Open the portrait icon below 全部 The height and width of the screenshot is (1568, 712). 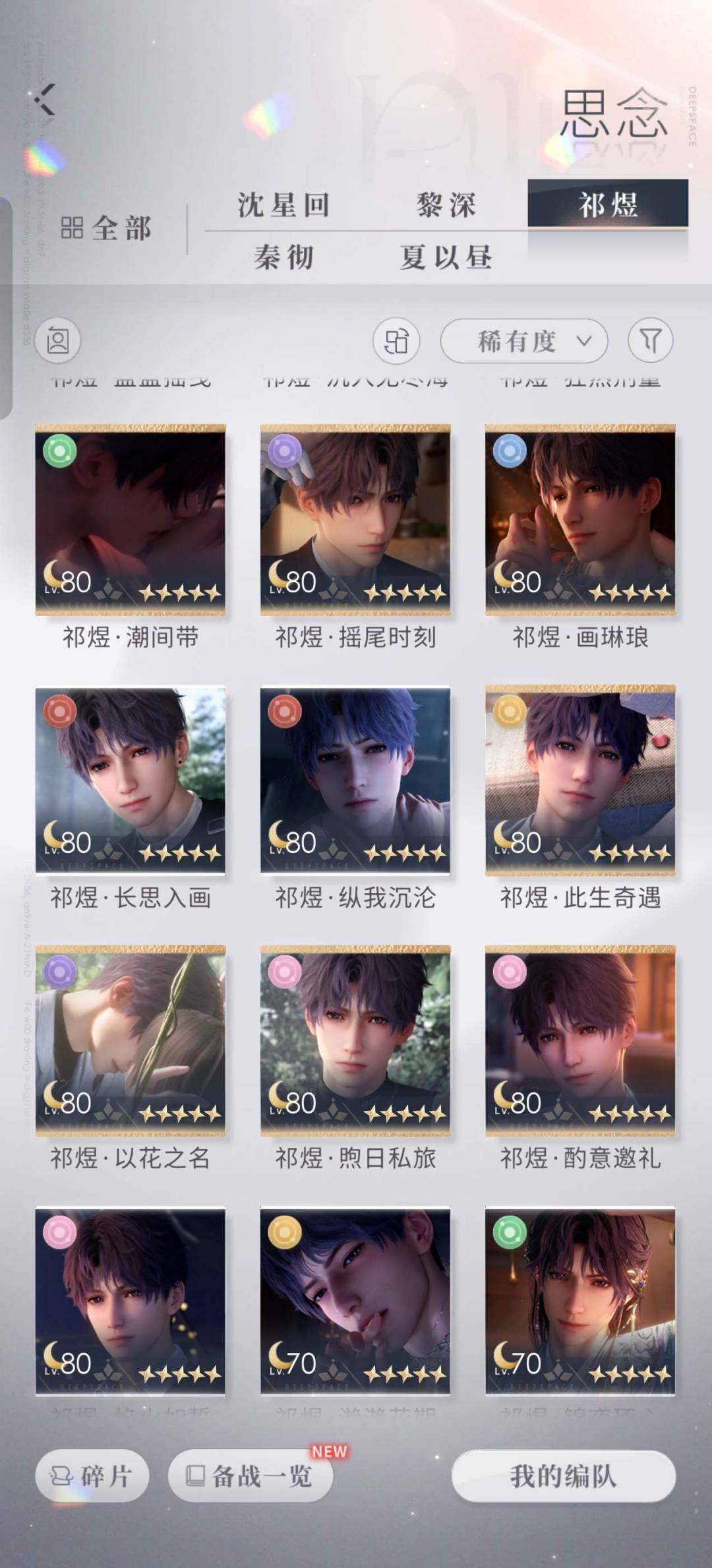click(58, 341)
